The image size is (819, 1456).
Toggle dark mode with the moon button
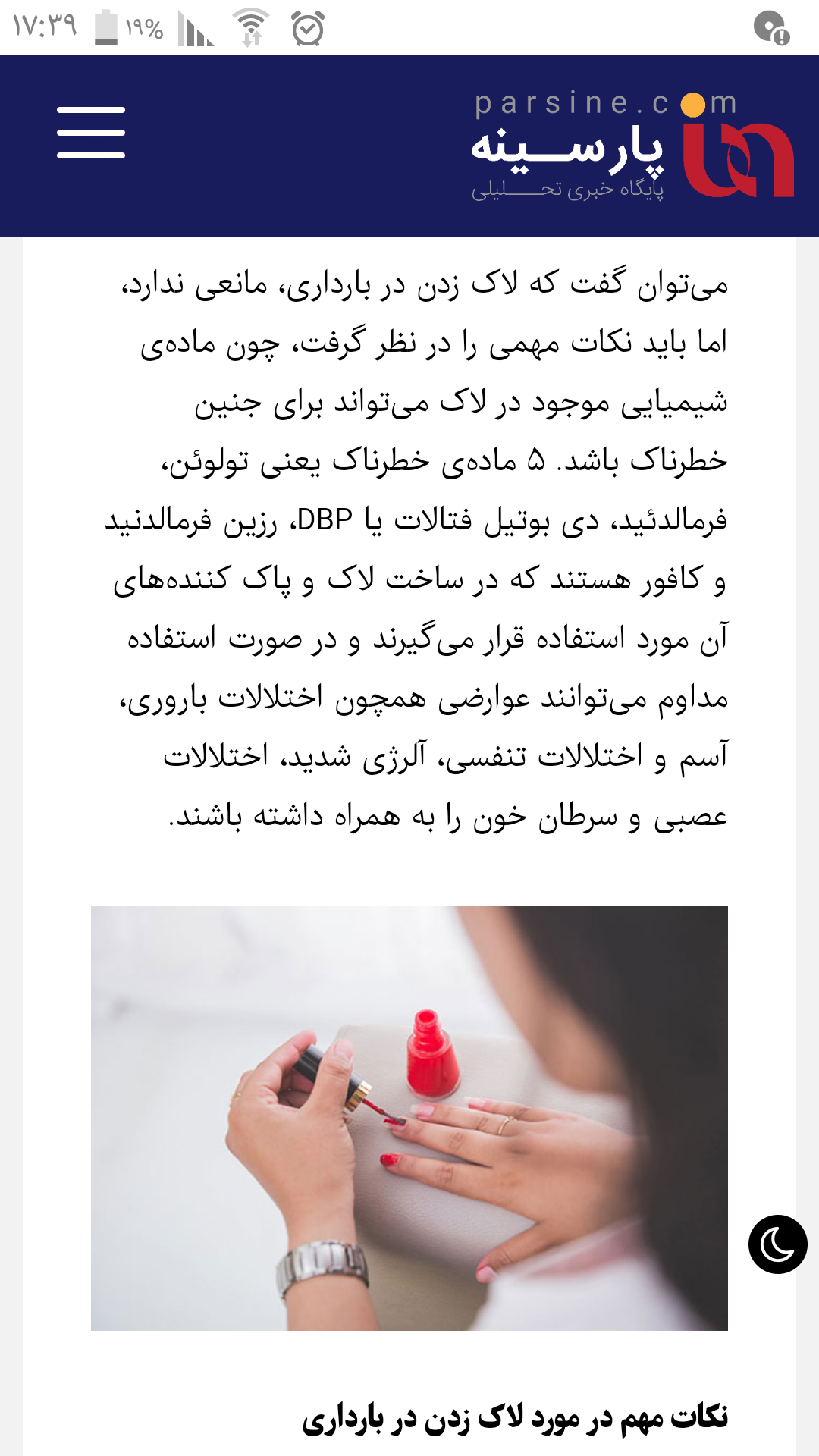click(x=777, y=1244)
